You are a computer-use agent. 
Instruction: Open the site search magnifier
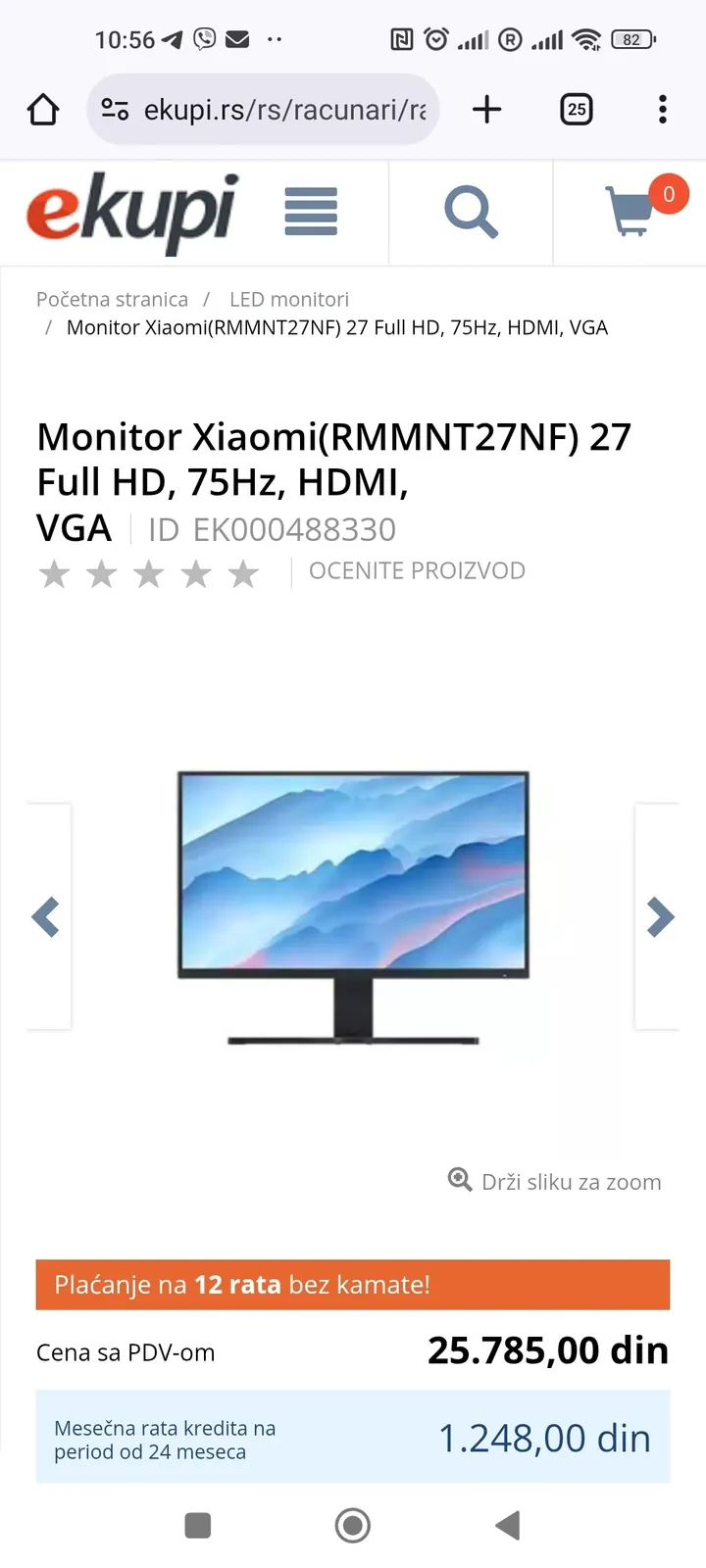[472, 212]
